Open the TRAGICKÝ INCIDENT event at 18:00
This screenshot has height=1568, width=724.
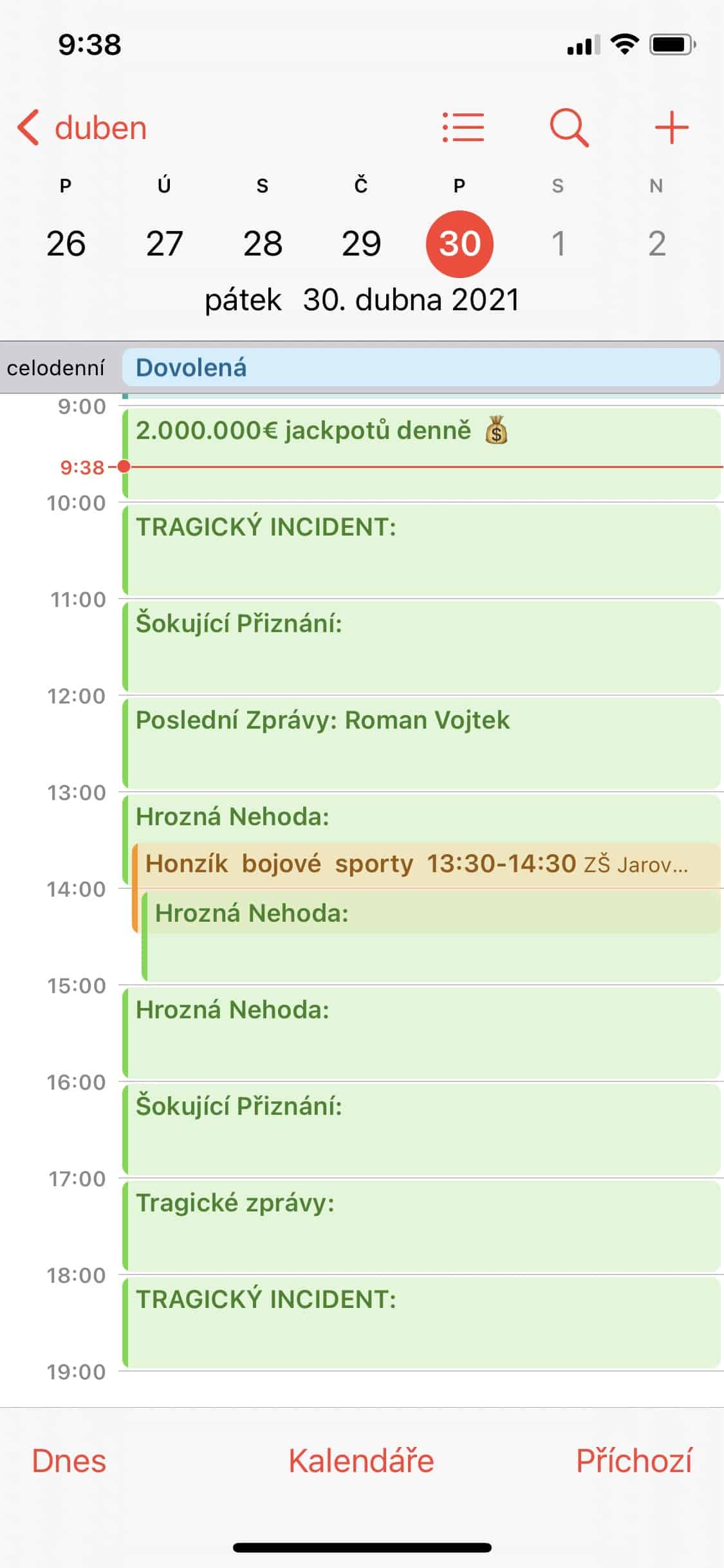point(421,1322)
